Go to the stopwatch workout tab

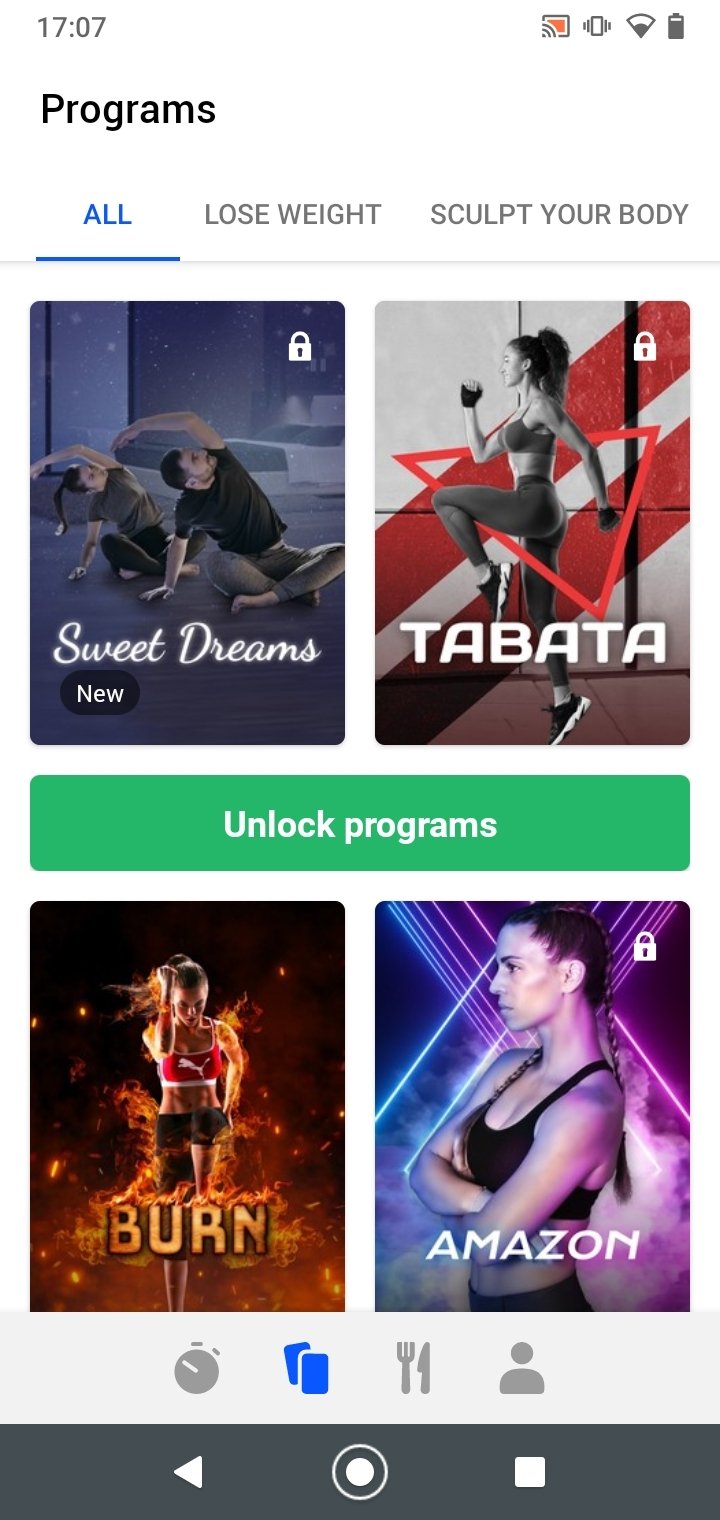197,1368
